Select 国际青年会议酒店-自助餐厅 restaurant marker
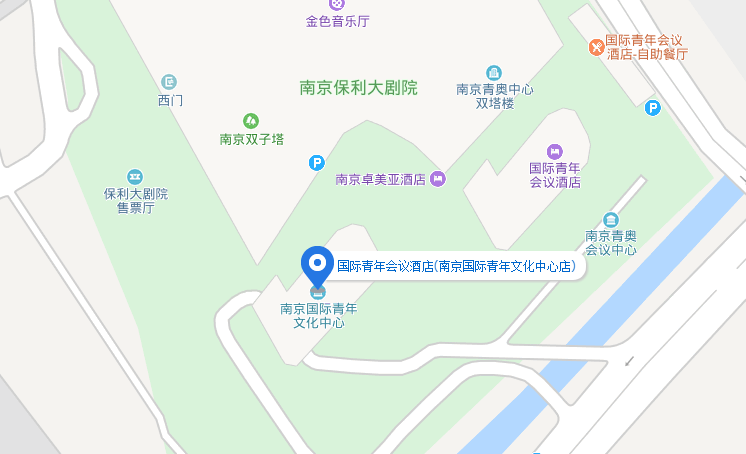 (x=595, y=47)
